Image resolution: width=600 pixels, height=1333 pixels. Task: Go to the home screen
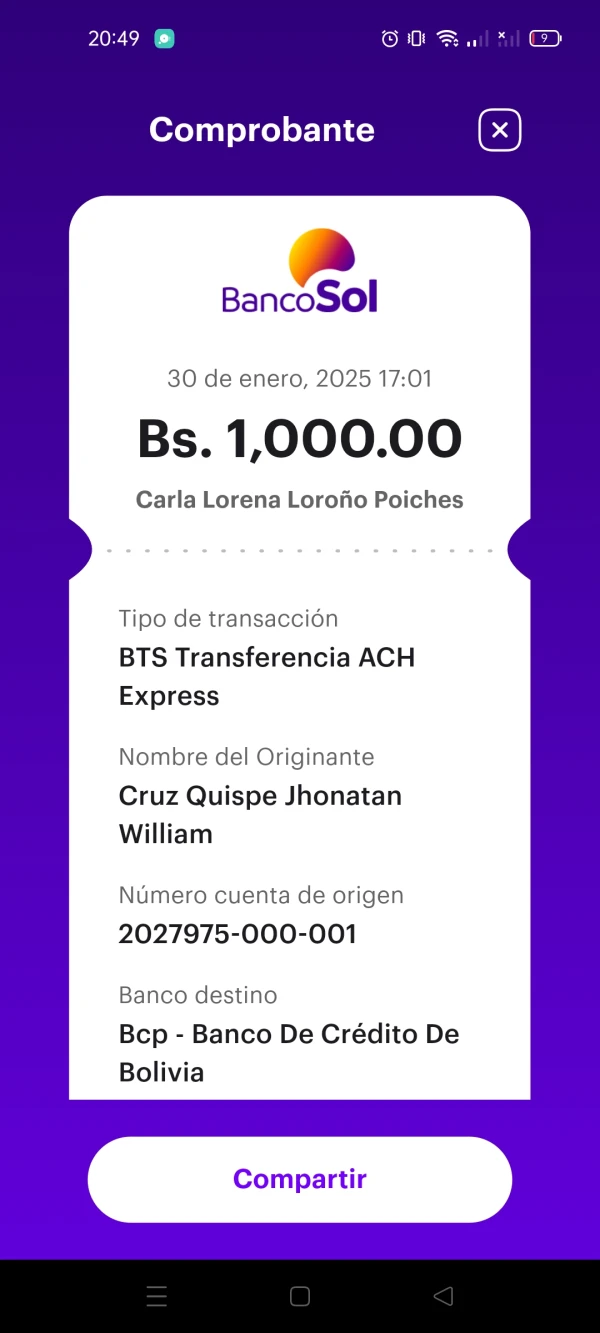(x=300, y=1296)
